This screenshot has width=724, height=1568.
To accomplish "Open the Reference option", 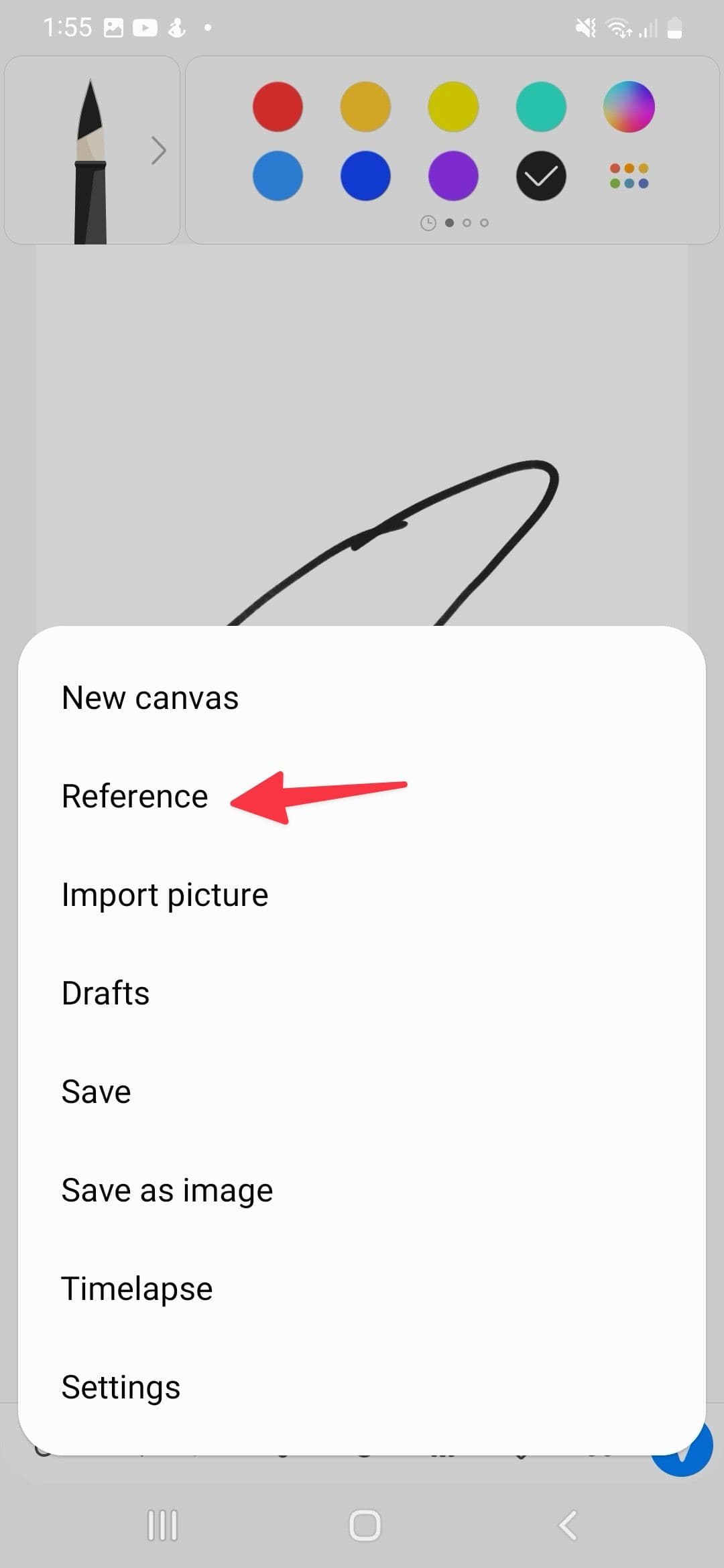I will (x=135, y=796).
